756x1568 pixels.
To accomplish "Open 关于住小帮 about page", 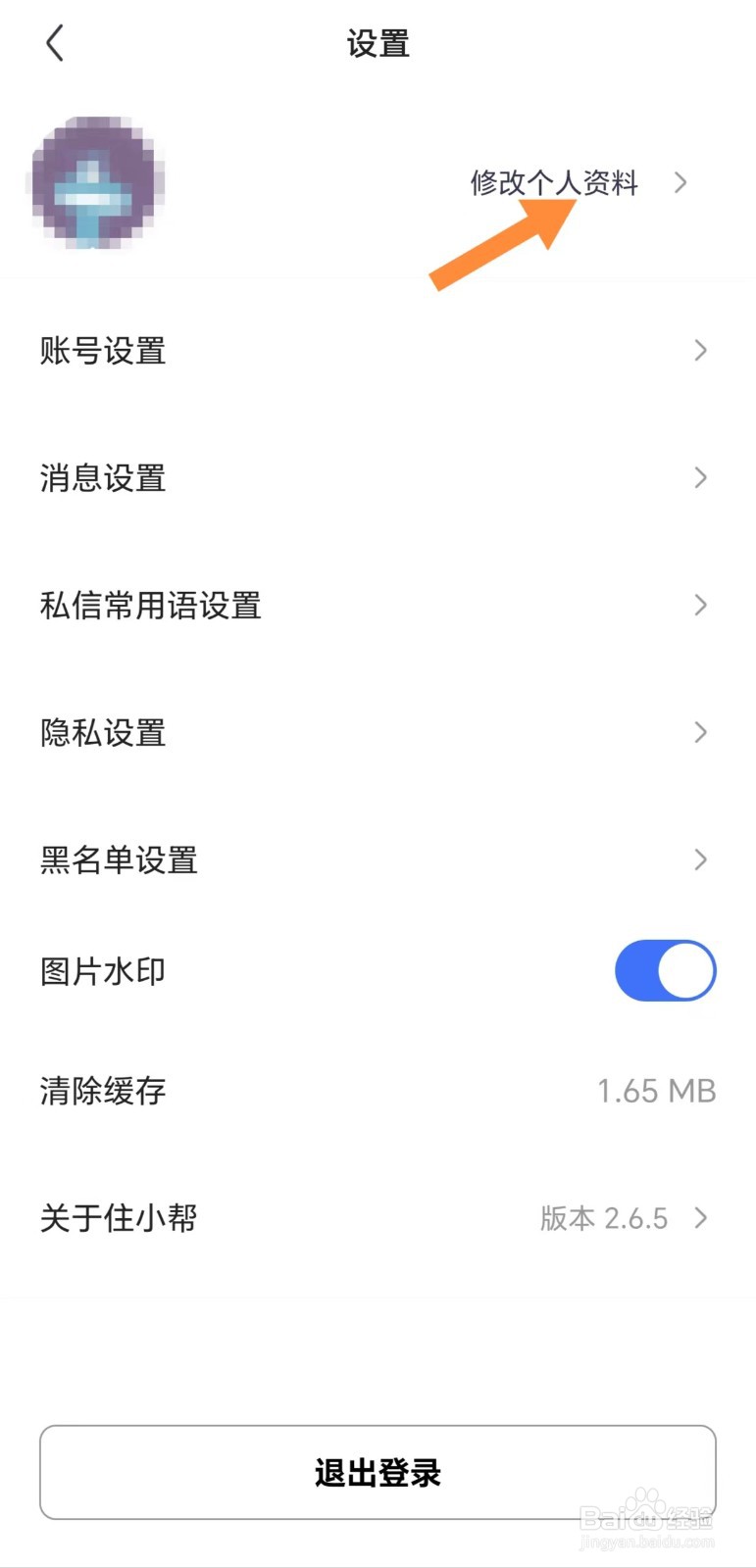I will 118,1218.
